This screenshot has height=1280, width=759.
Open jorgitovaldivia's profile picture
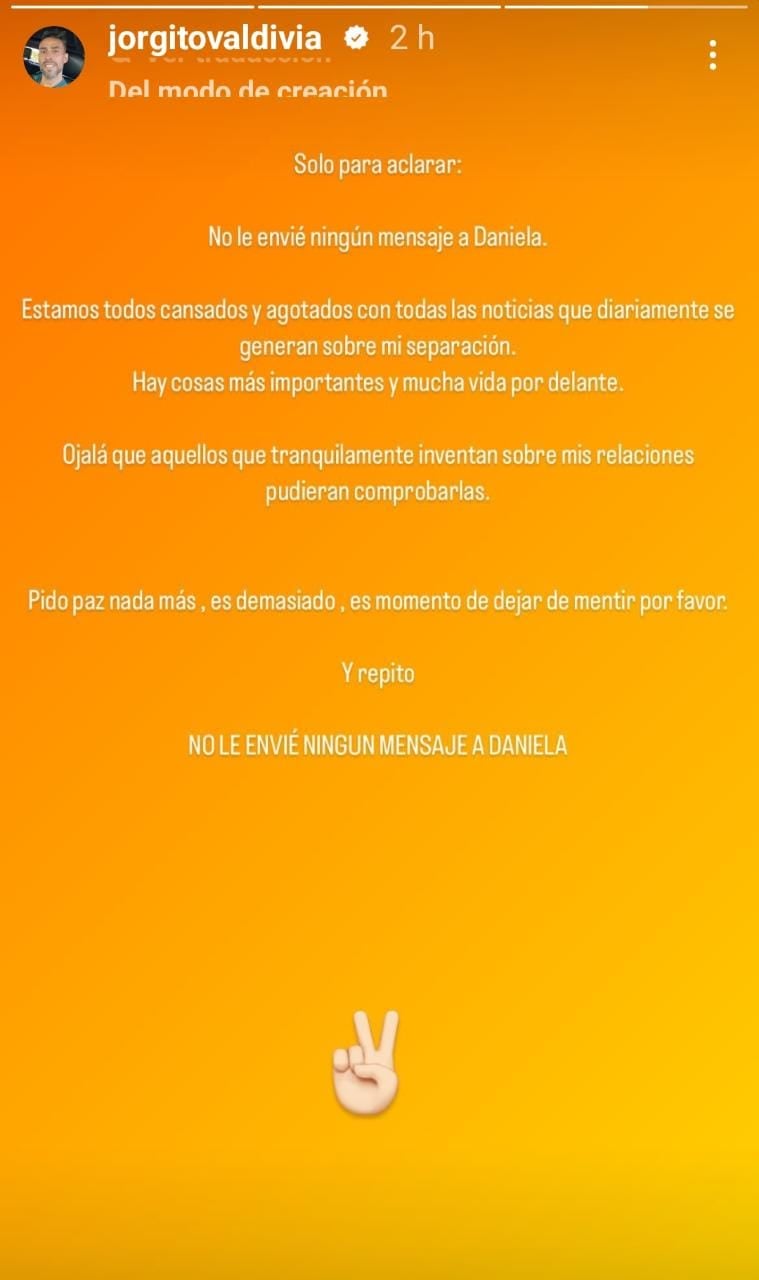pos(54,57)
